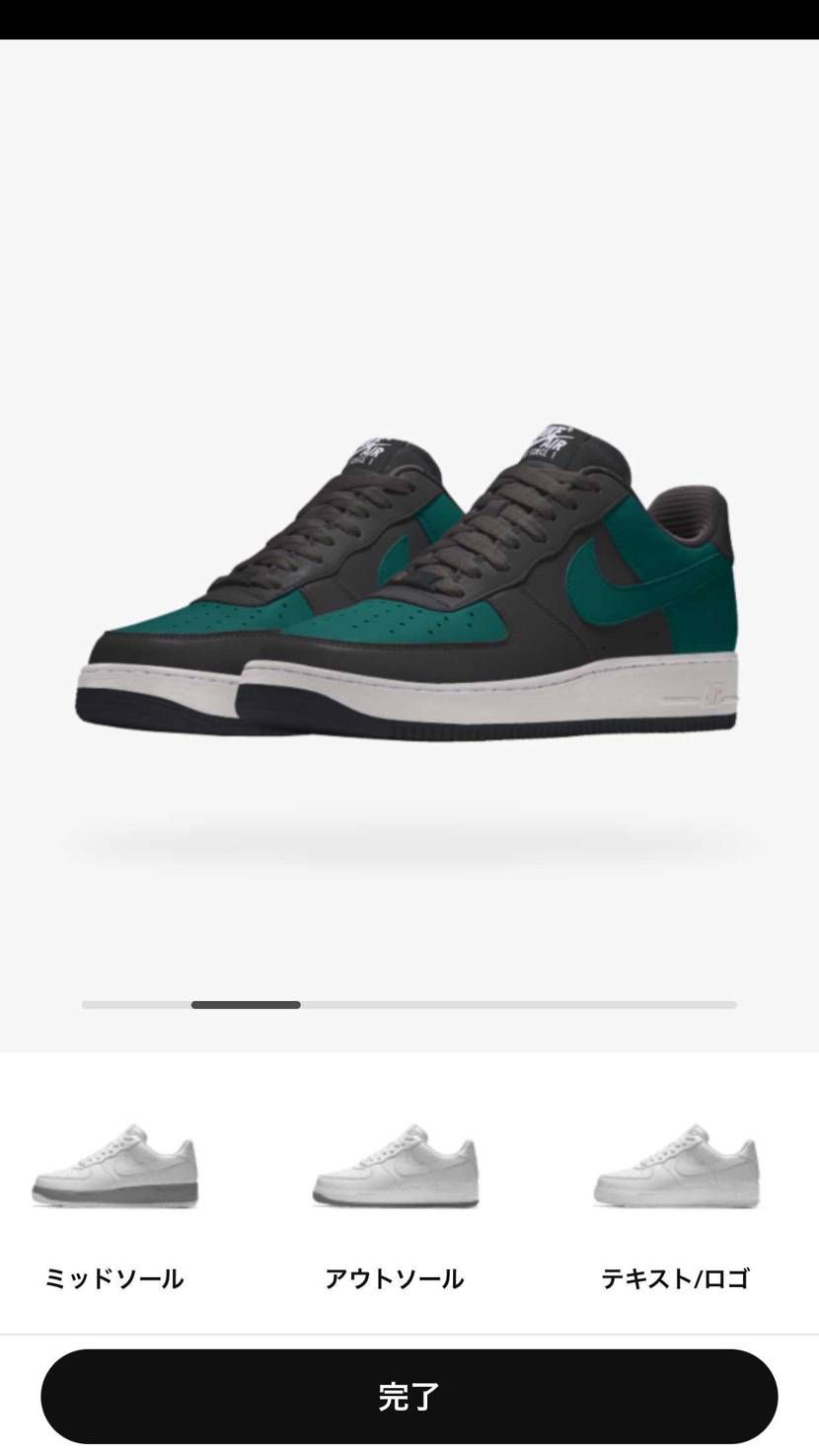Tap the 完了 button to finish
819x1456 pixels.
pyautogui.click(x=409, y=1396)
